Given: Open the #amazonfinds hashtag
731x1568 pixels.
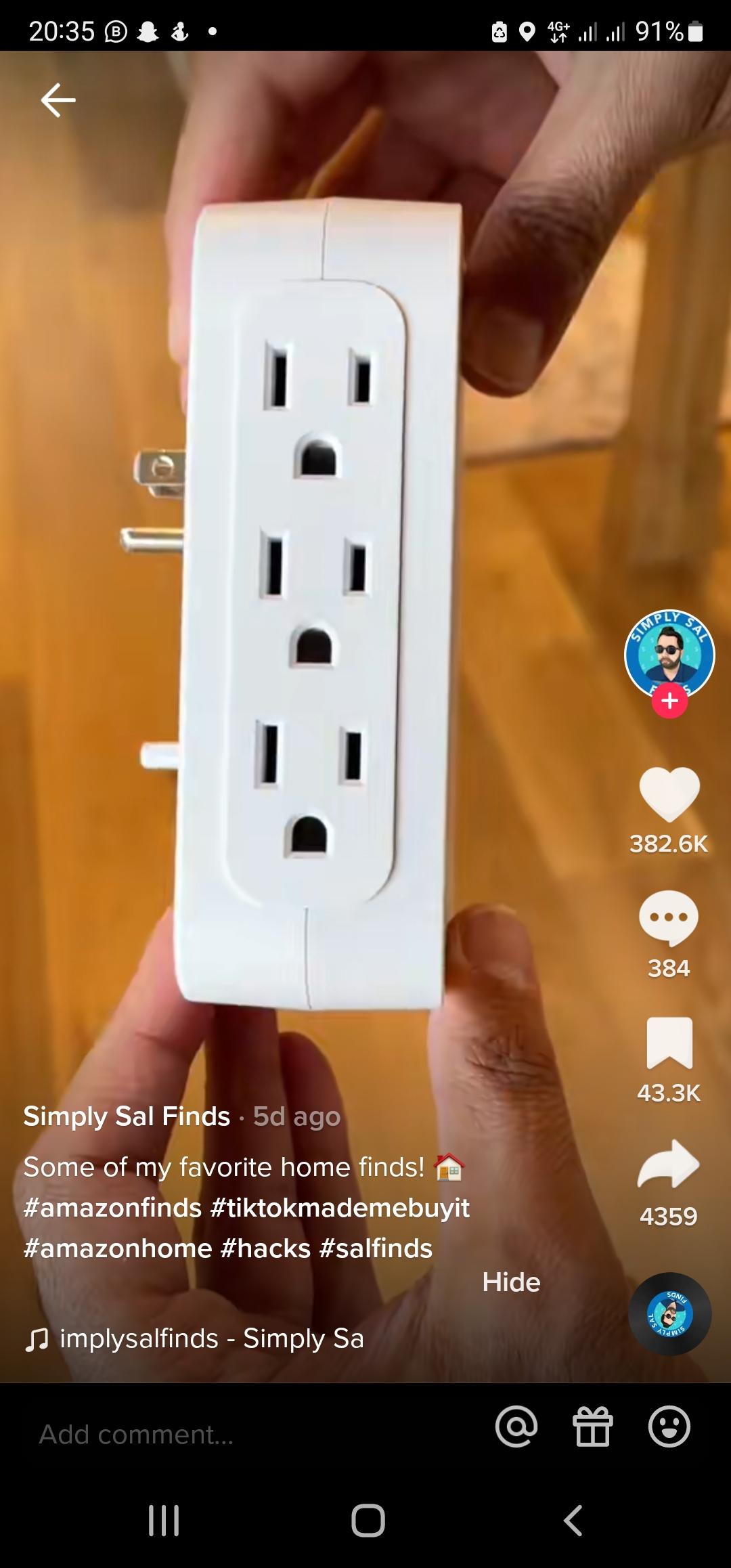Looking at the screenshot, I should point(112,1208).
